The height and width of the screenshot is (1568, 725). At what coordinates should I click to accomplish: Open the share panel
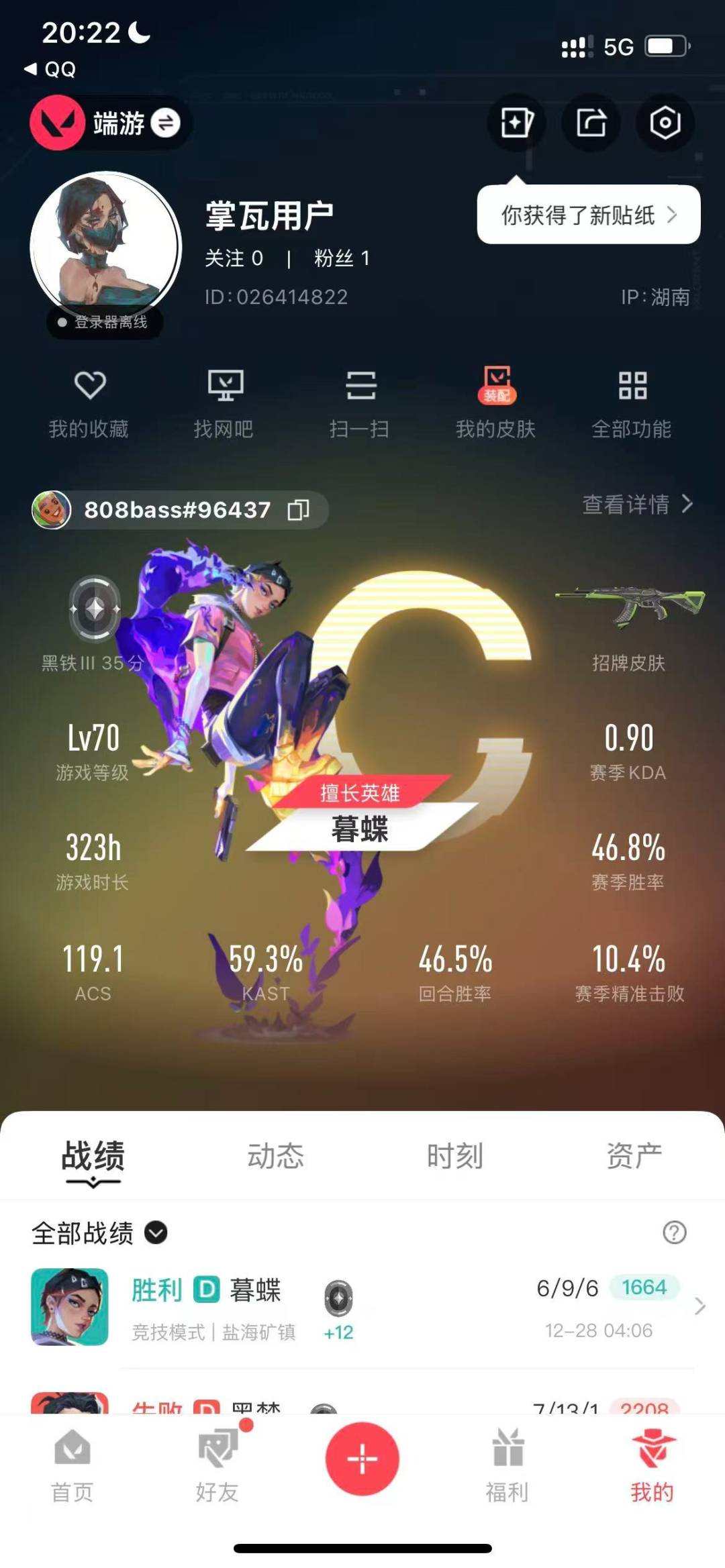coord(590,123)
